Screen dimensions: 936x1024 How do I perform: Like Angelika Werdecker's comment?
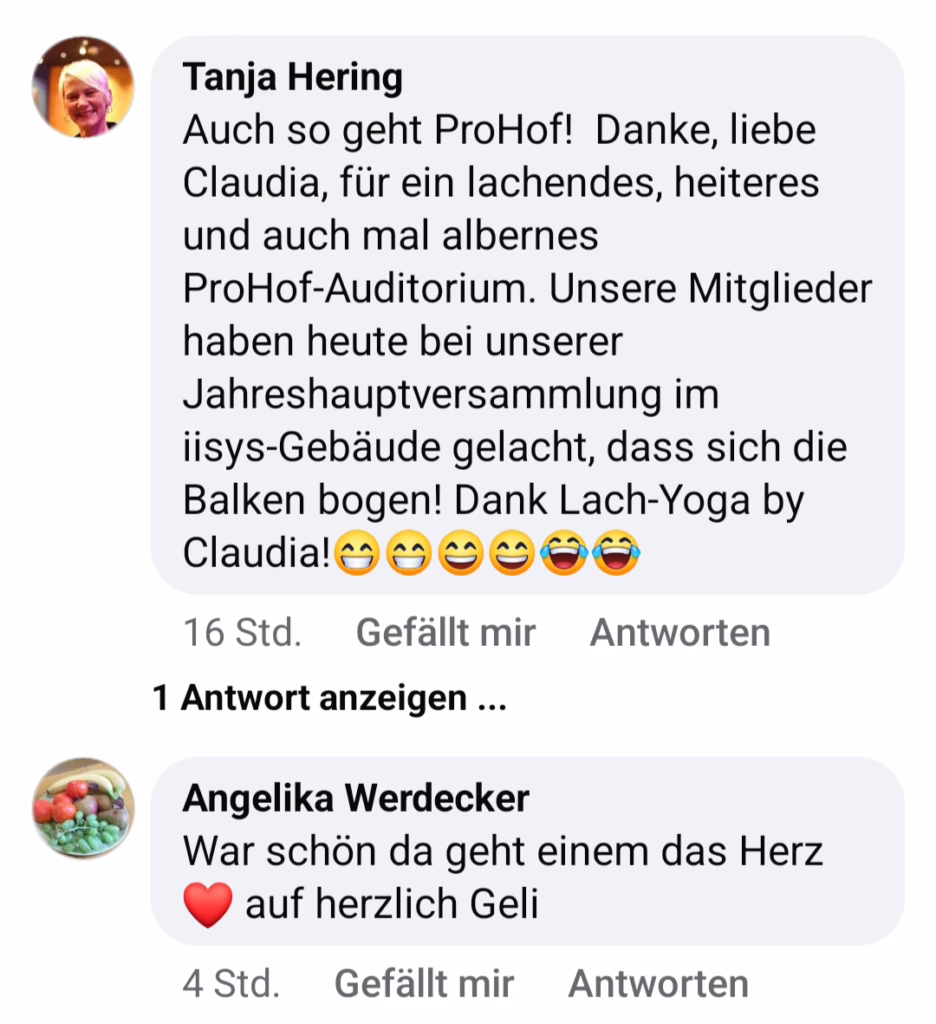[x=424, y=983]
